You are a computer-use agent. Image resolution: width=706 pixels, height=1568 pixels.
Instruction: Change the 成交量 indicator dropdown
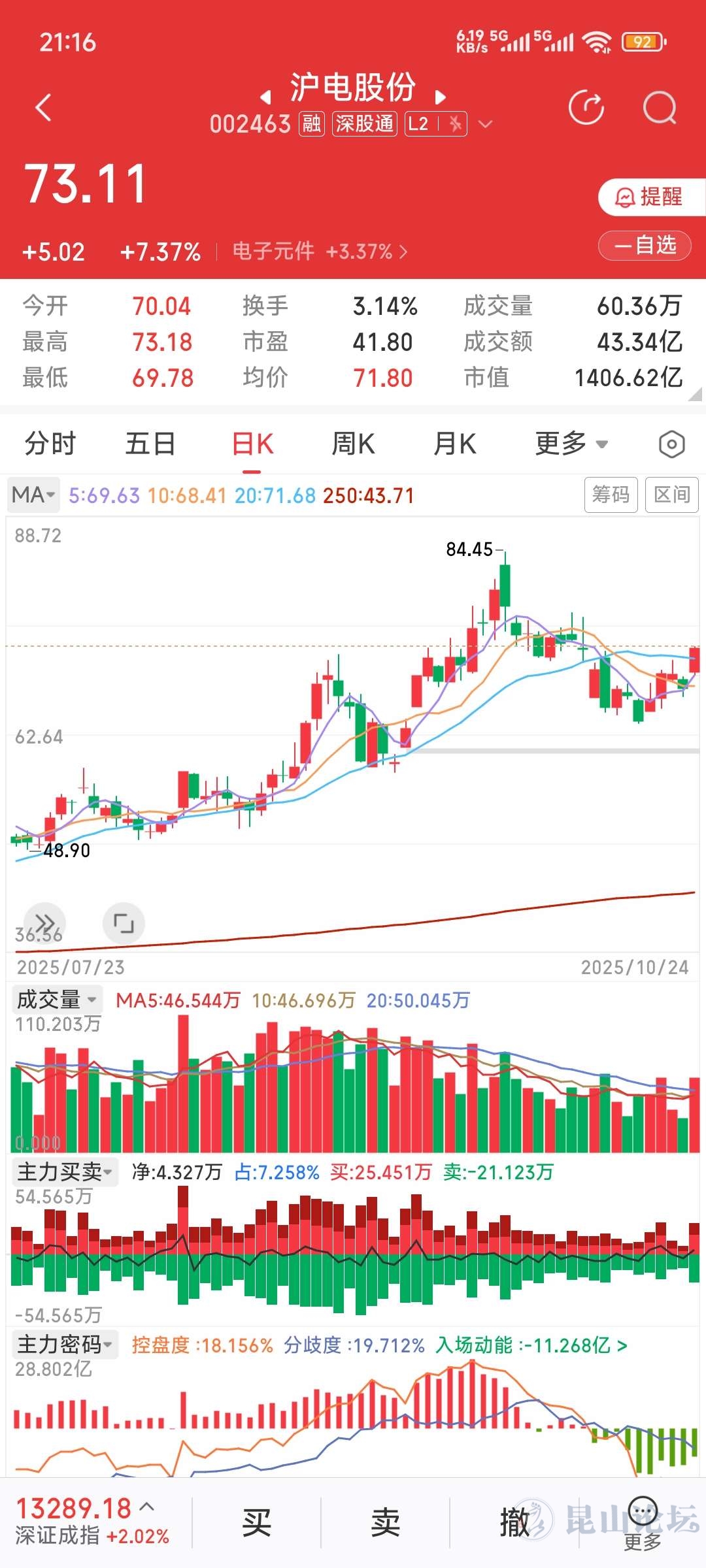[x=57, y=1000]
